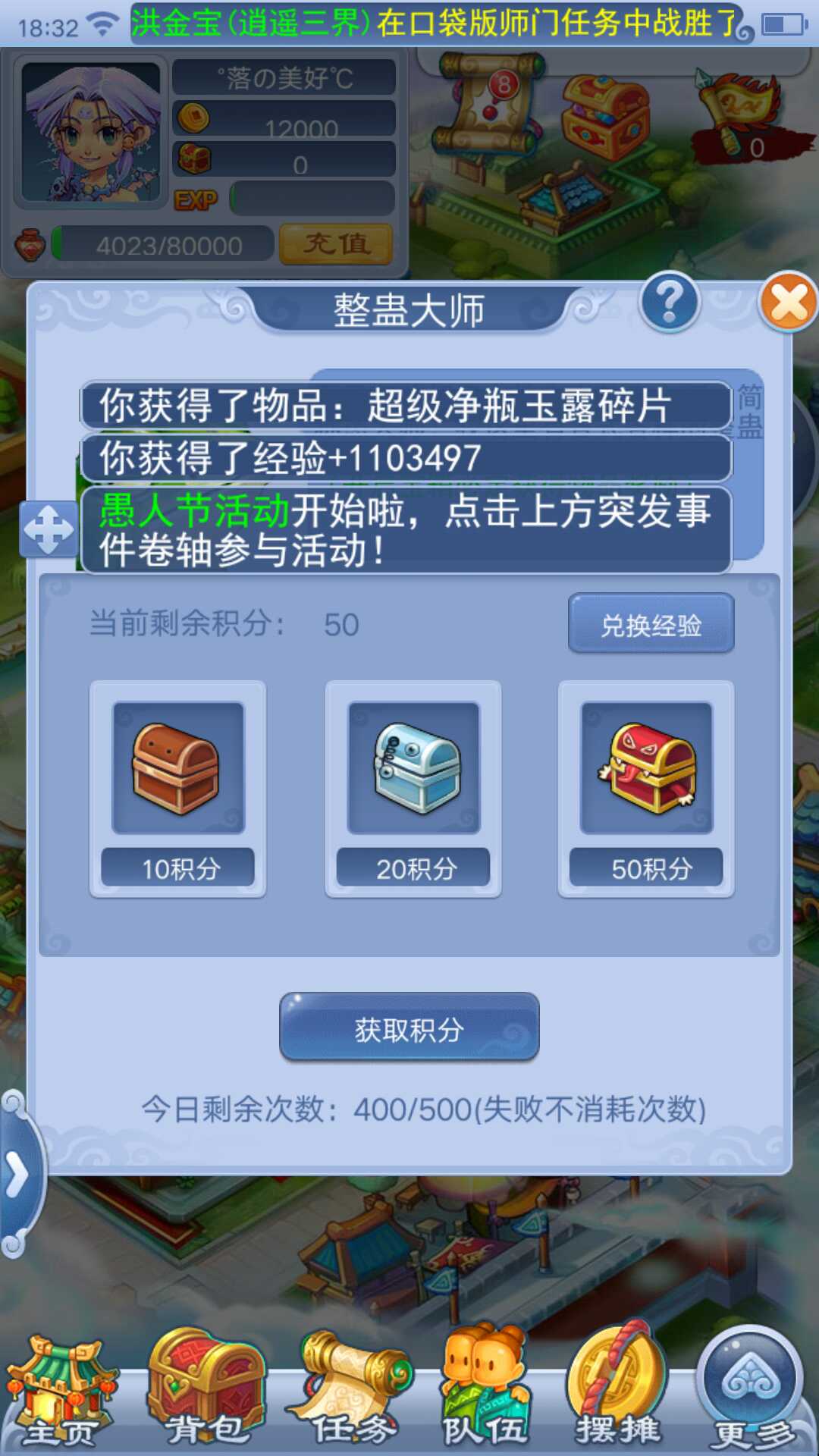
Task: Tap the four-arrow move icon
Action: click(x=49, y=529)
